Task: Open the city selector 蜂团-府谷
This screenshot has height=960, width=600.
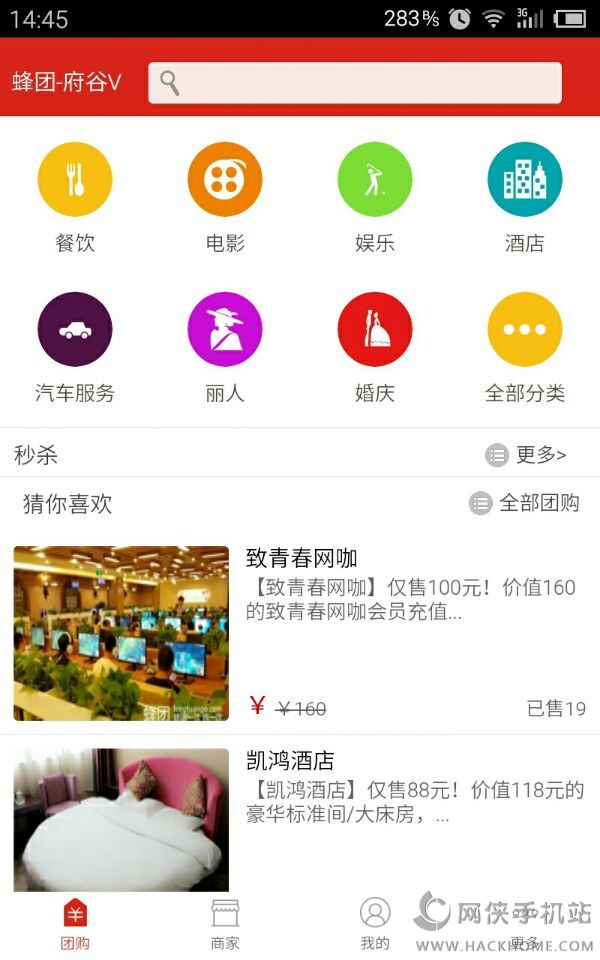Action: point(67,83)
